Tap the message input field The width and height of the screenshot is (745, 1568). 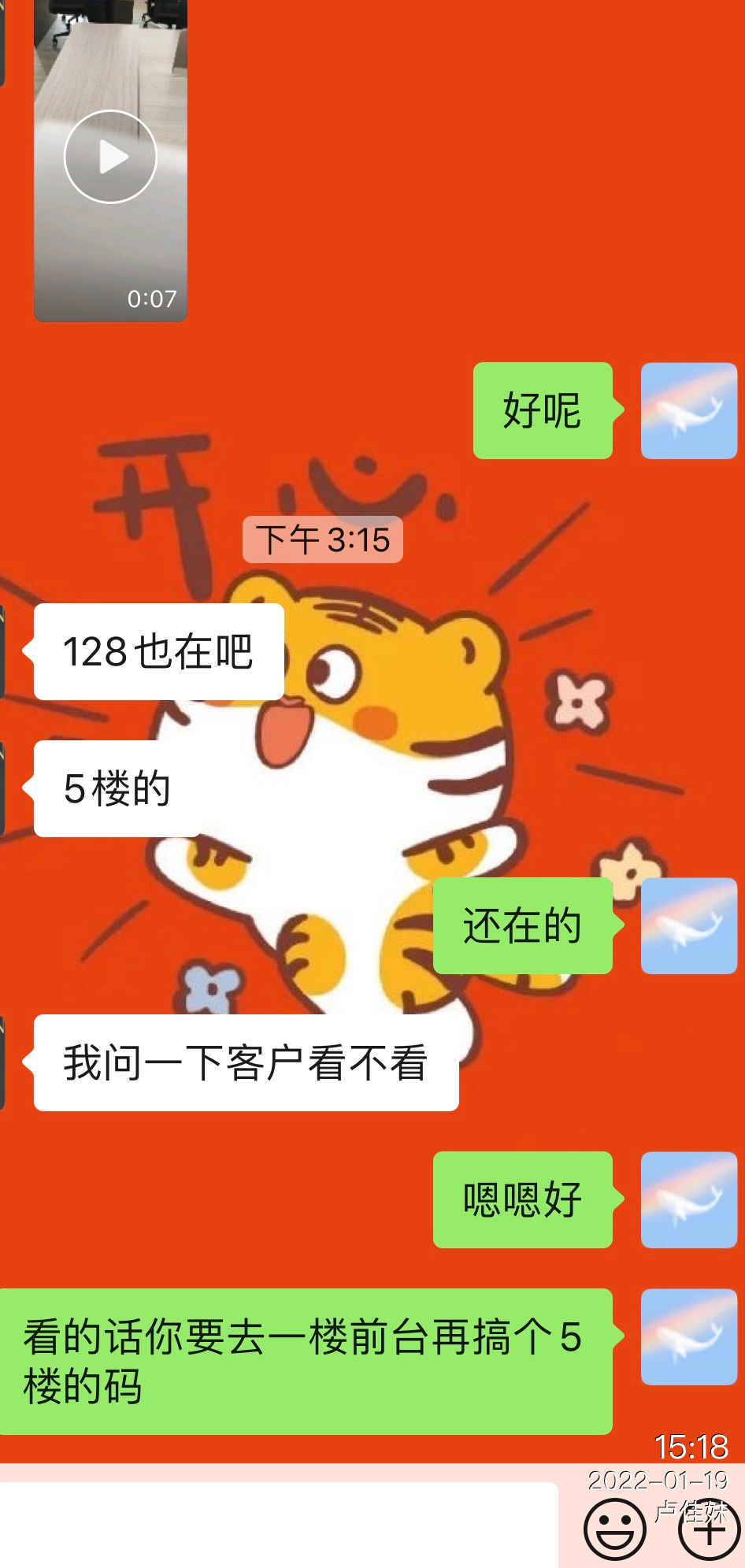279,1525
